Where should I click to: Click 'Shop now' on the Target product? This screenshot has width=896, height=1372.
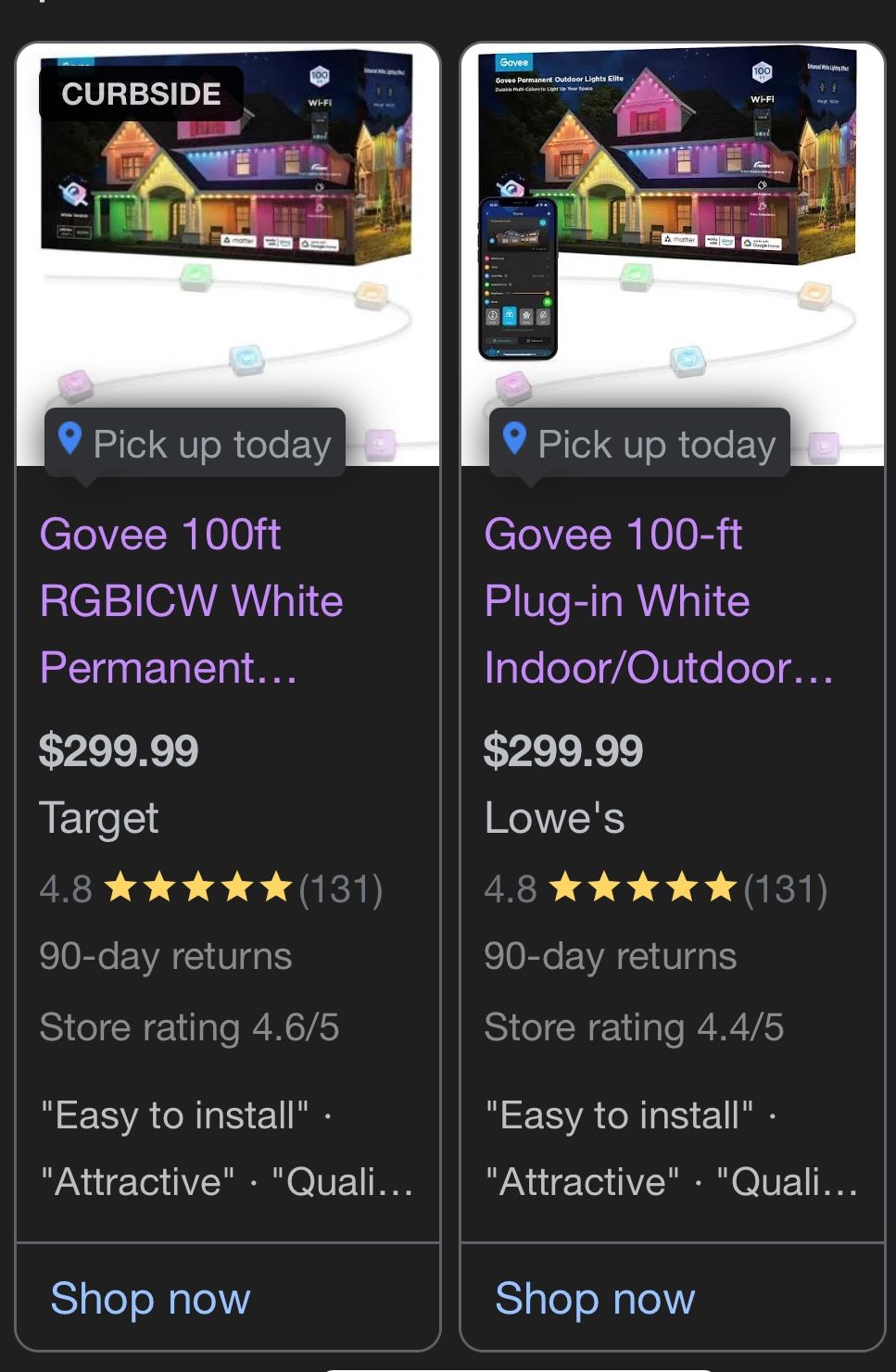[x=151, y=1299]
